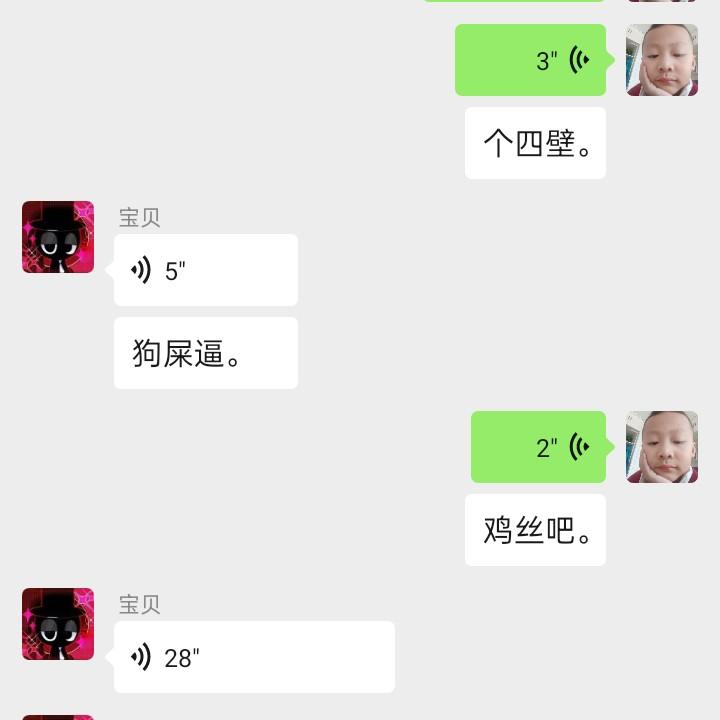
Task: Play 宝贝's 5-second voice message
Action: [x=205, y=270]
